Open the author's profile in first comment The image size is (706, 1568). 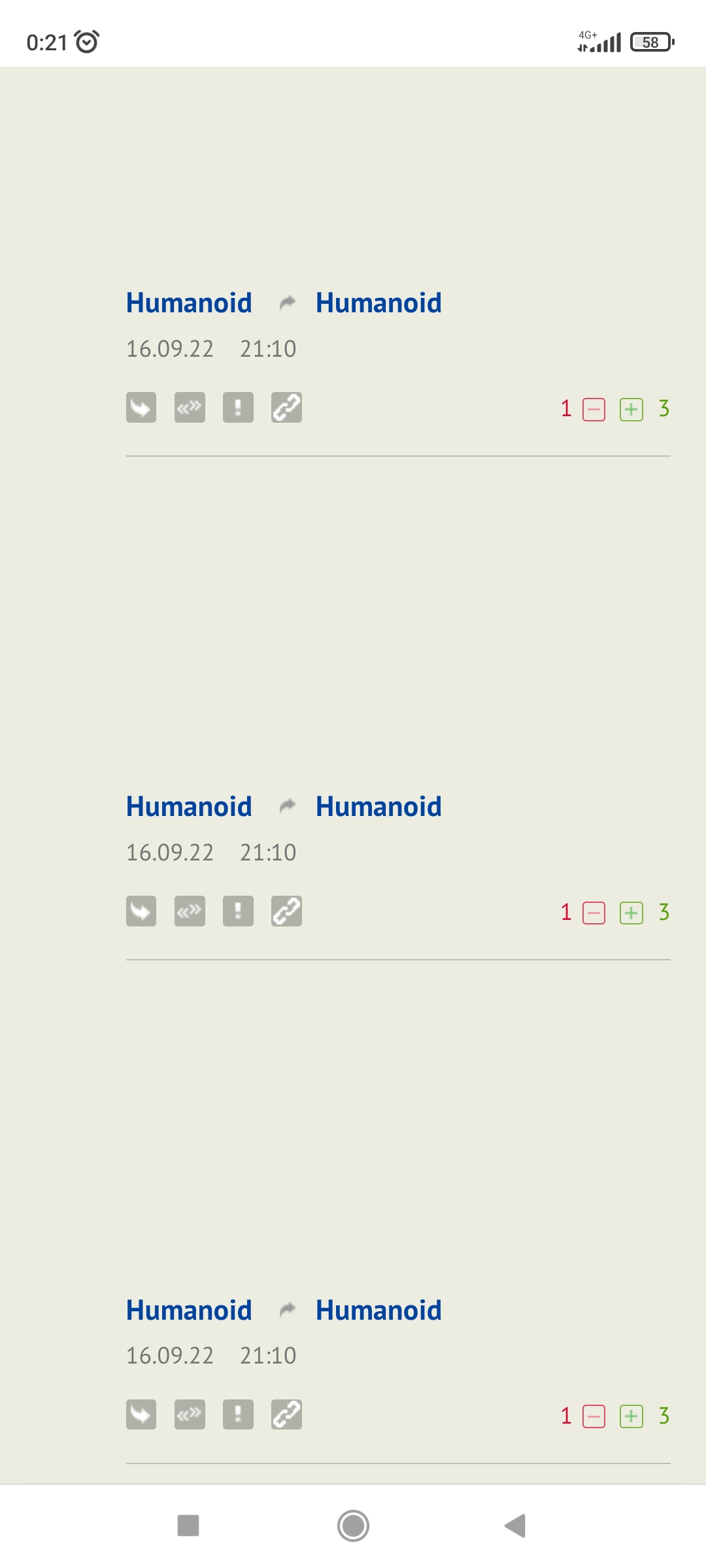pyautogui.click(x=189, y=303)
